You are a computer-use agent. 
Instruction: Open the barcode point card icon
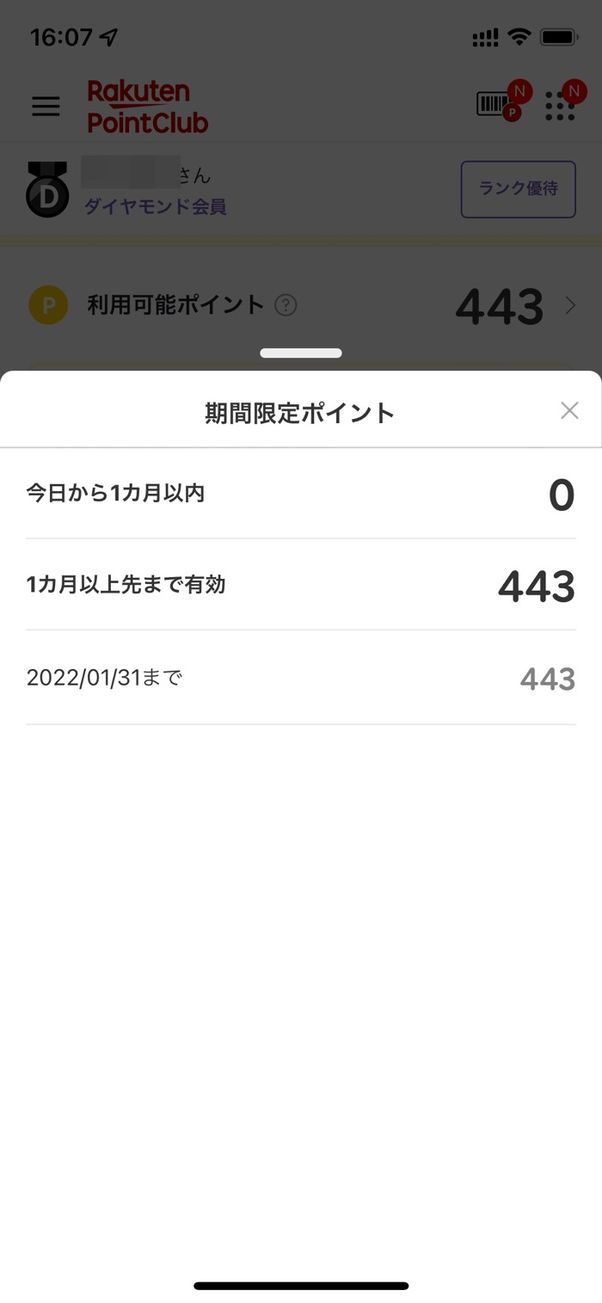pos(495,104)
